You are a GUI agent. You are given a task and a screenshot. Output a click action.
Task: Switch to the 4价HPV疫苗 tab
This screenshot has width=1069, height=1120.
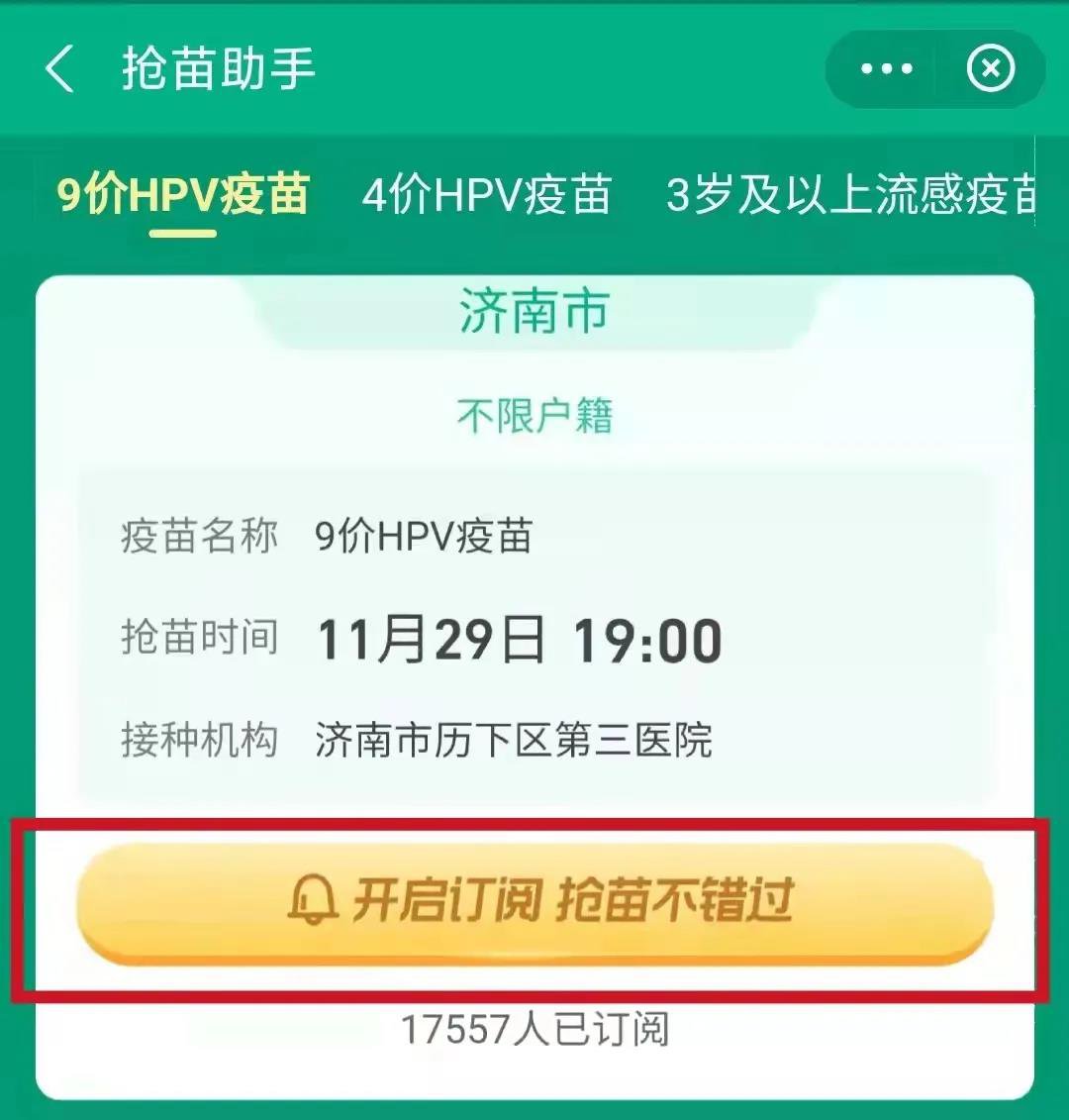[486, 195]
